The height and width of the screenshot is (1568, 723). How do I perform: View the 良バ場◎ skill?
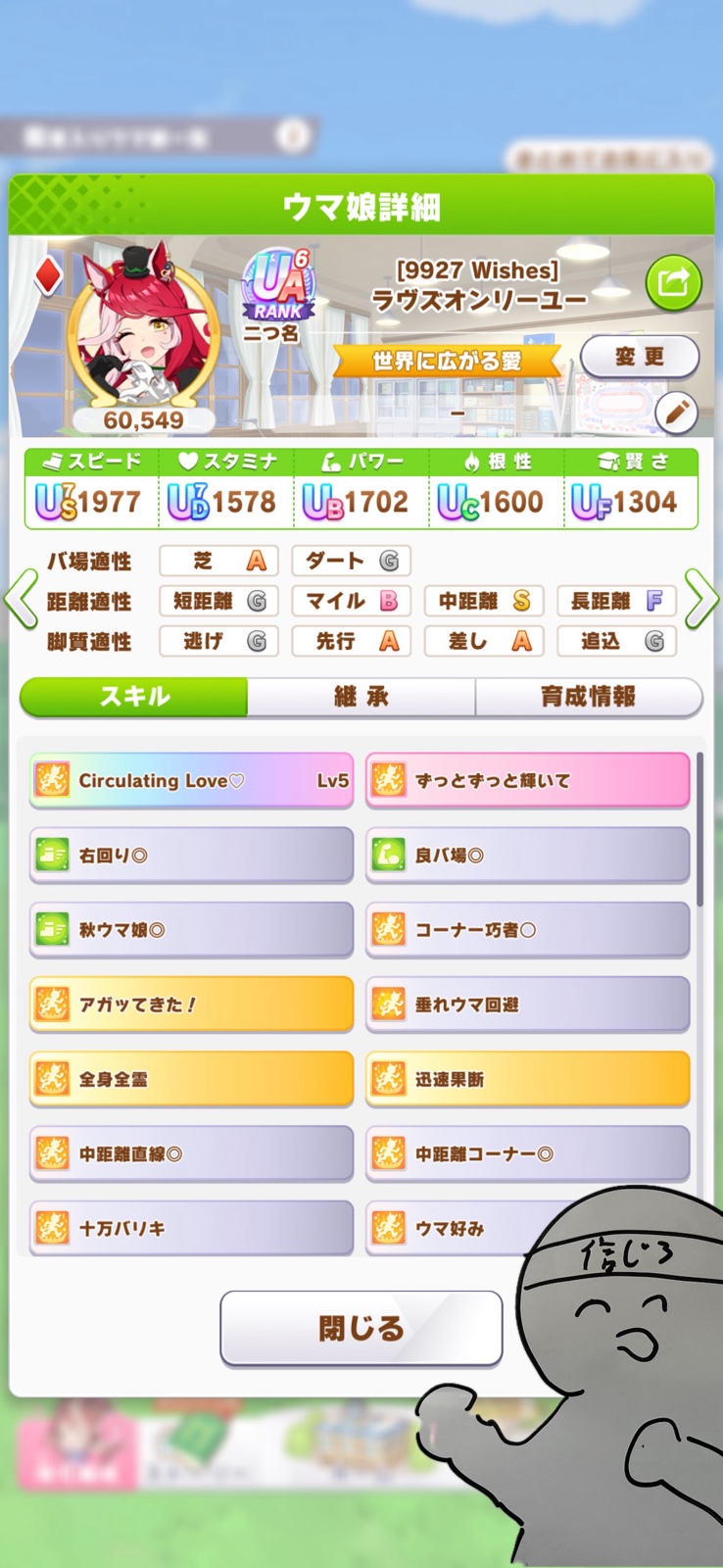point(528,856)
